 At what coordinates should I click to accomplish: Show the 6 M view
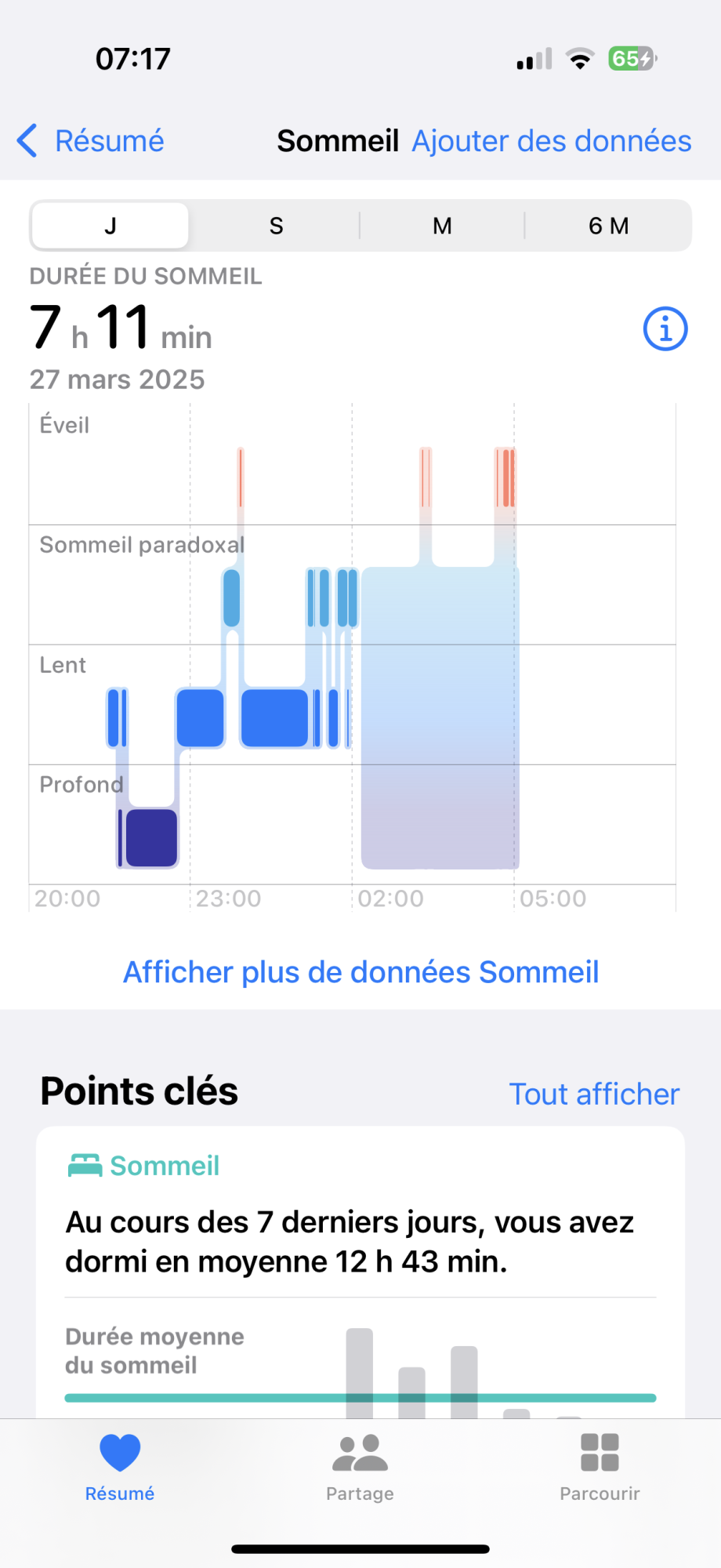click(608, 226)
